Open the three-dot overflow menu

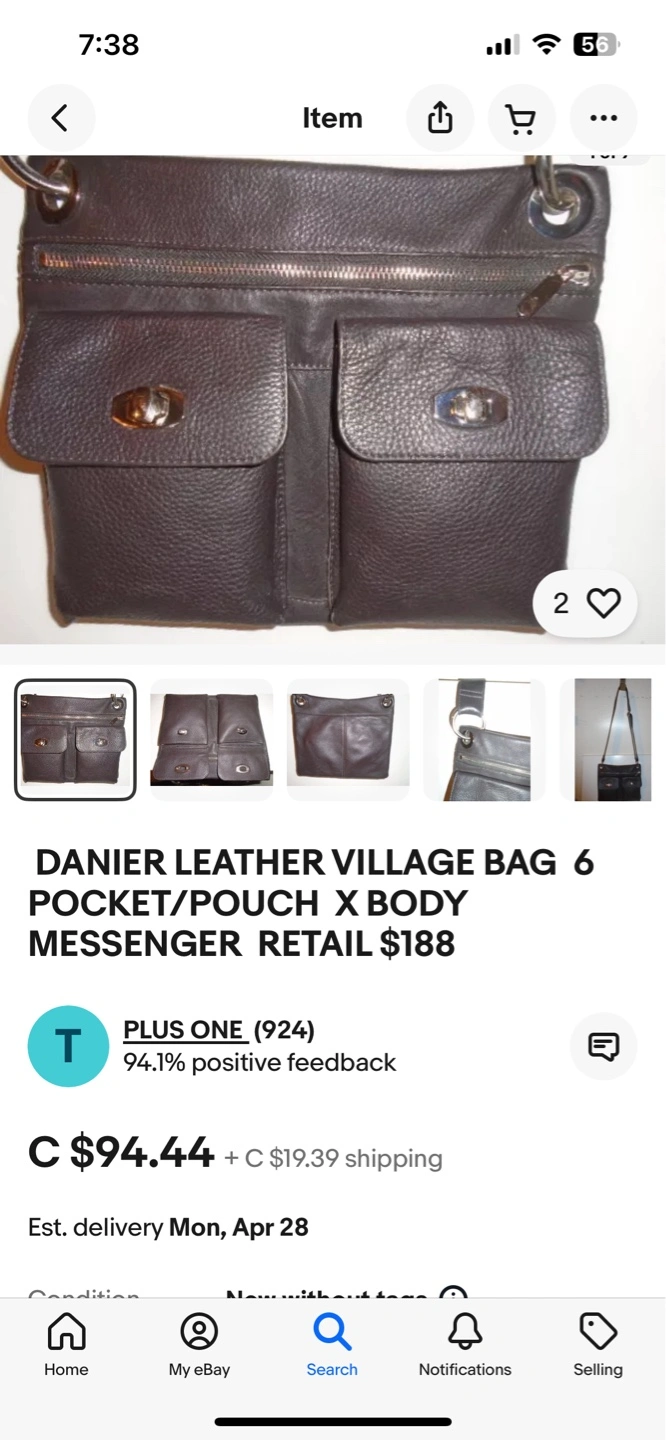(603, 118)
